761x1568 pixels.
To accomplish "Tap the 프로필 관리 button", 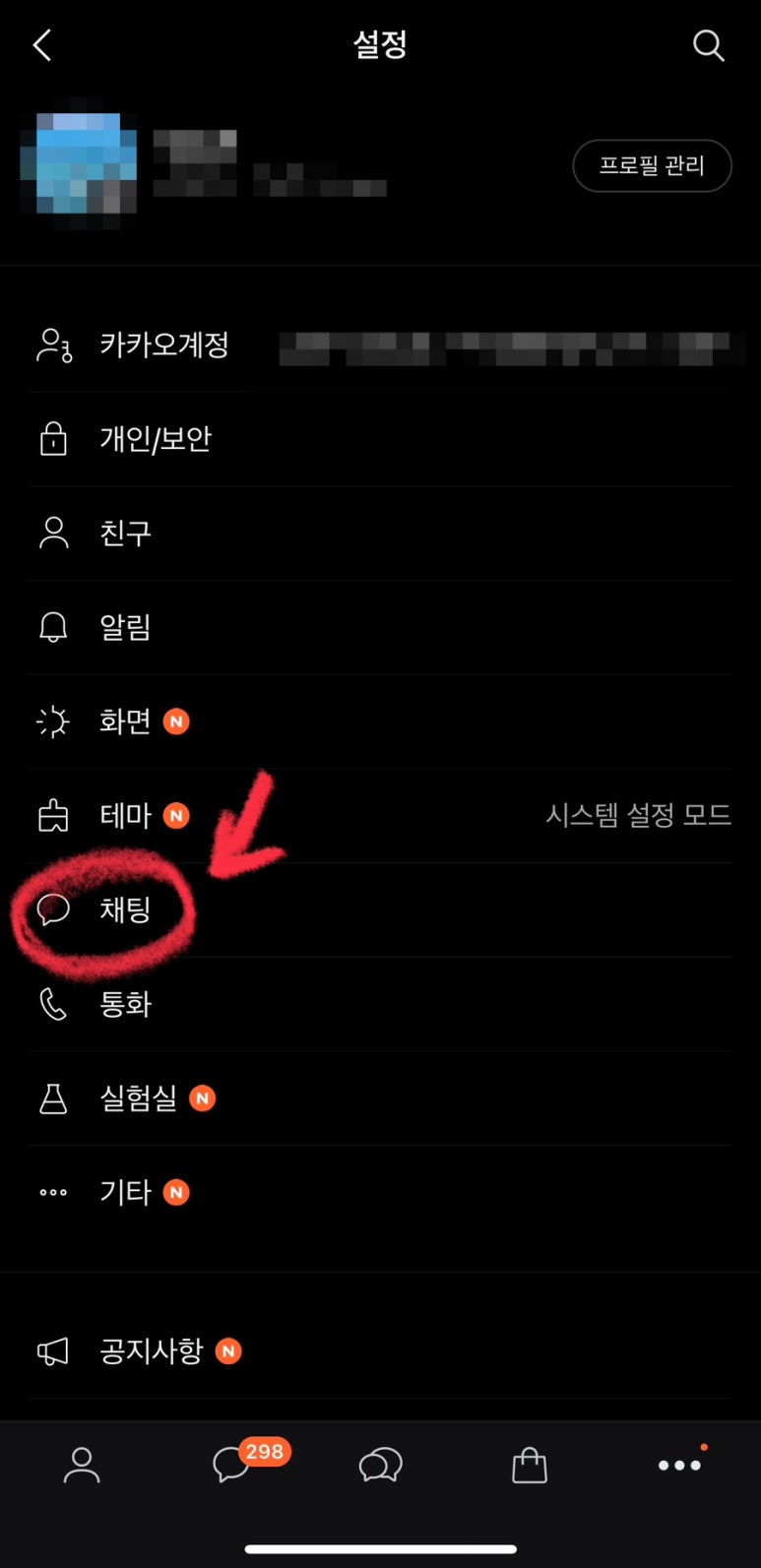I will click(x=652, y=165).
